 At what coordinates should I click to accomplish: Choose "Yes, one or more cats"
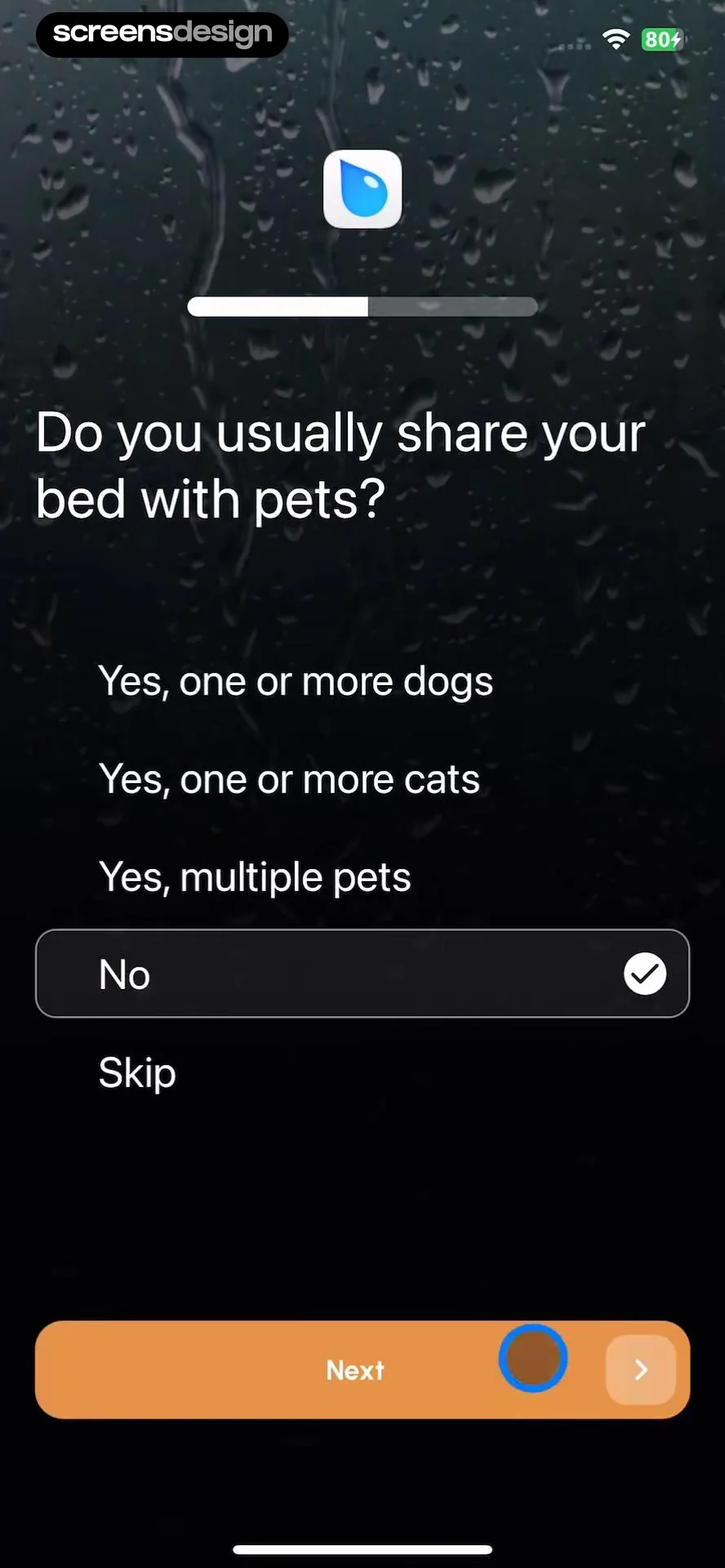pos(362,778)
